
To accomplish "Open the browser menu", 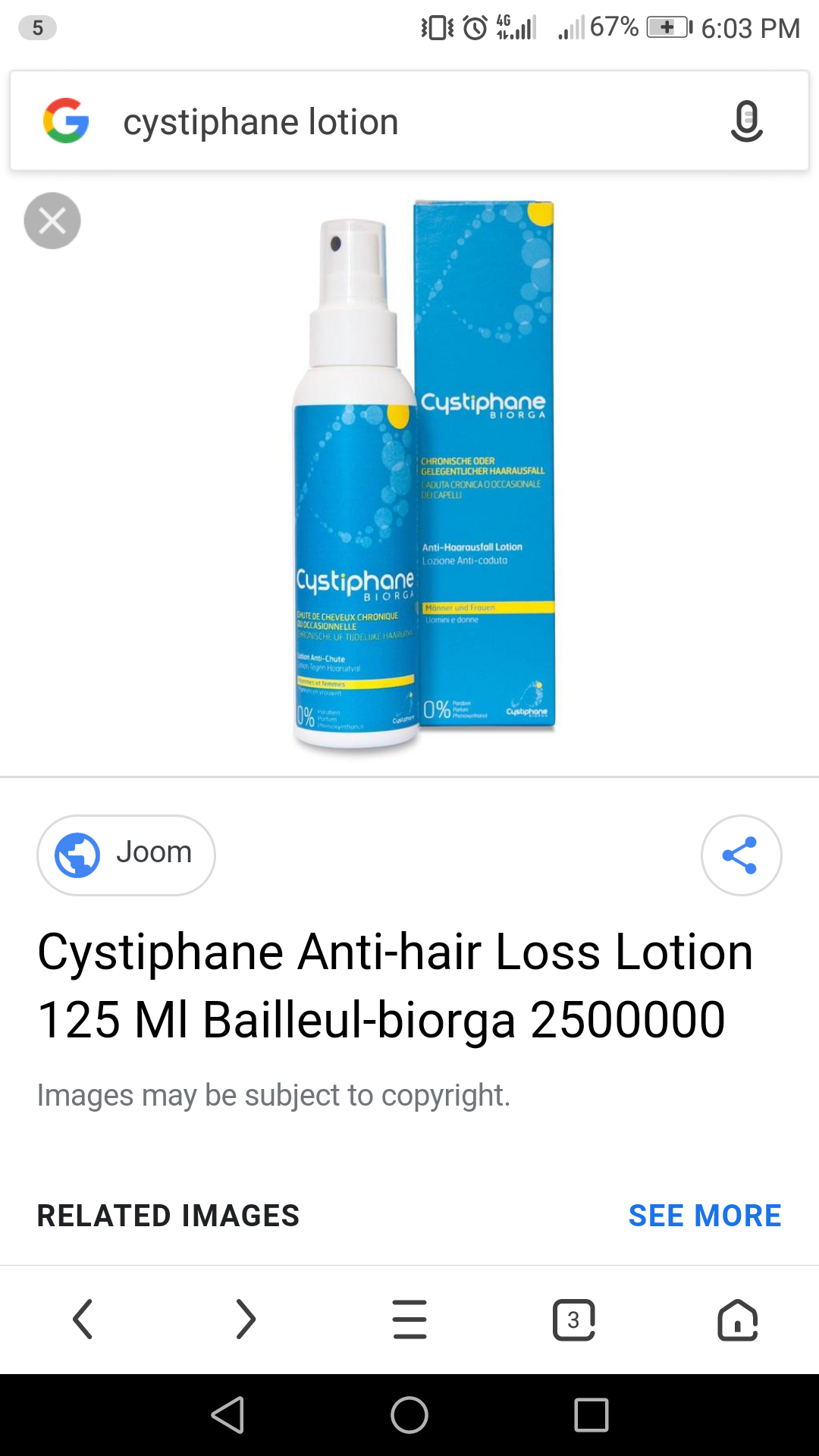I will point(409,1319).
